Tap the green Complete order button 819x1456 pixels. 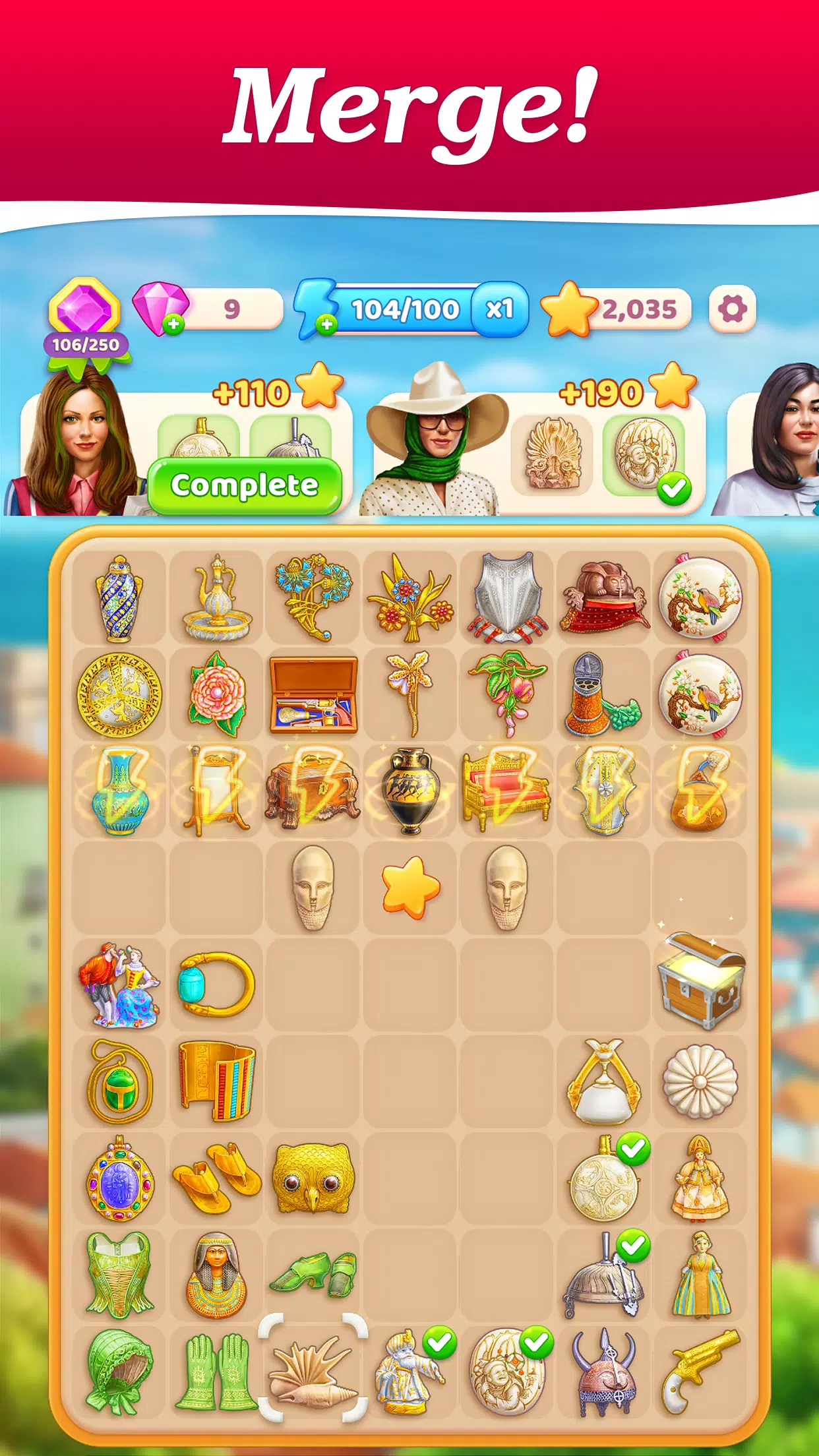(245, 486)
